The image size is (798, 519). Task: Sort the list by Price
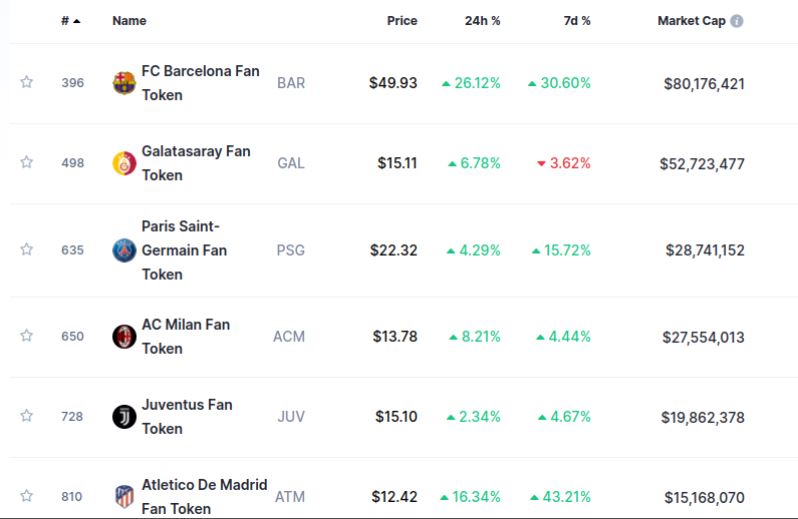402,20
